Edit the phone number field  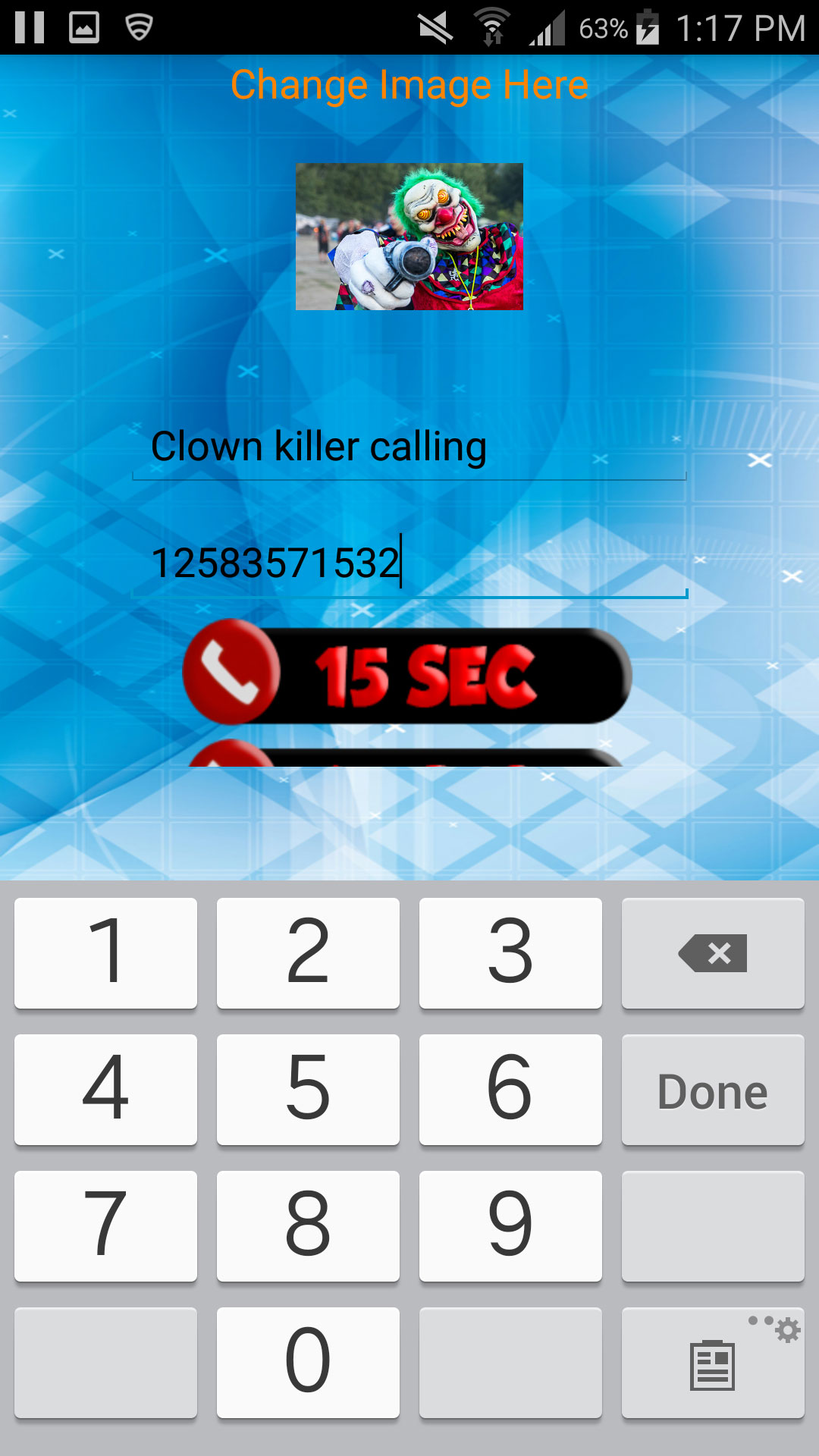[x=409, y=563]
